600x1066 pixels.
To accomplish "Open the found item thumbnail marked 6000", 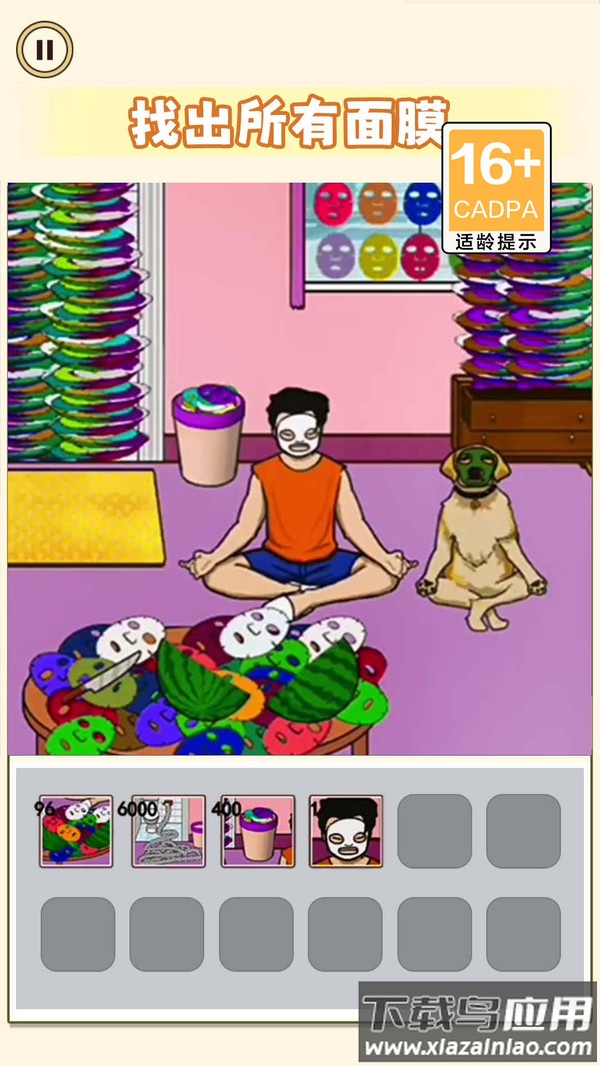I will [x=168, y=831].
